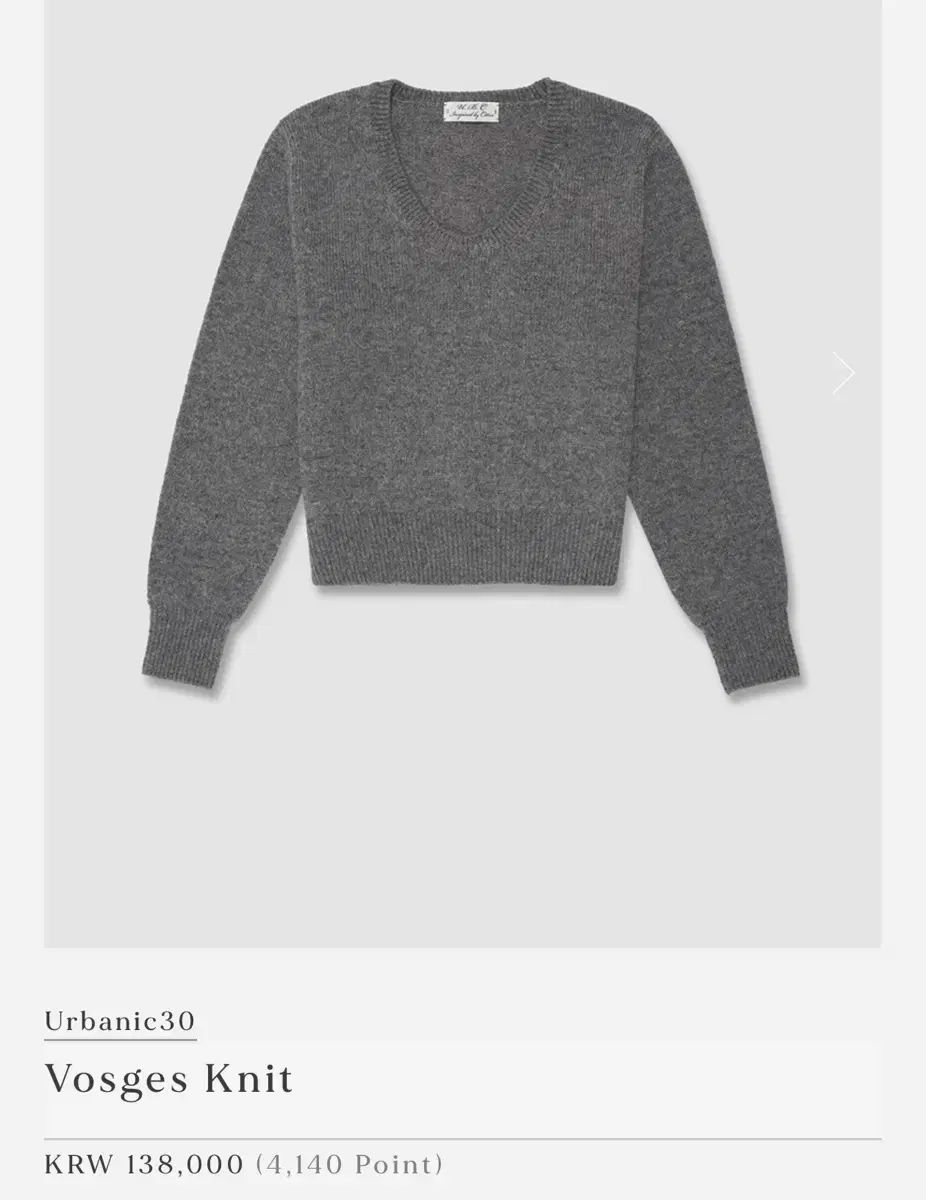Show the next product image
This screenshot has width=926, height=1200.
pos(843,373)
